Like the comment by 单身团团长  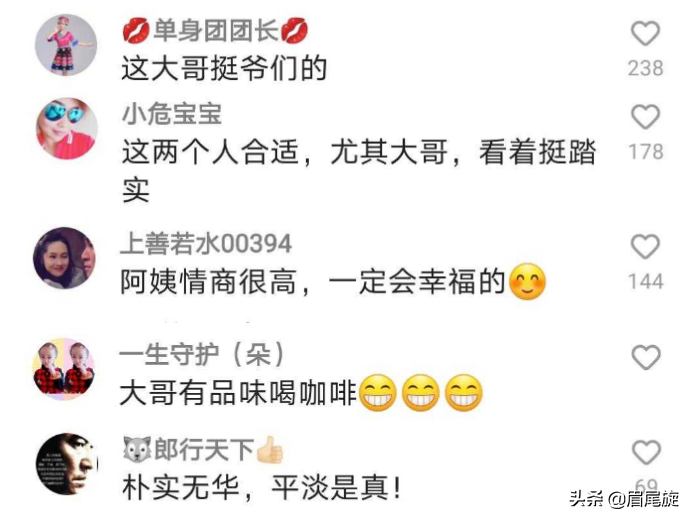pos(646,34)
